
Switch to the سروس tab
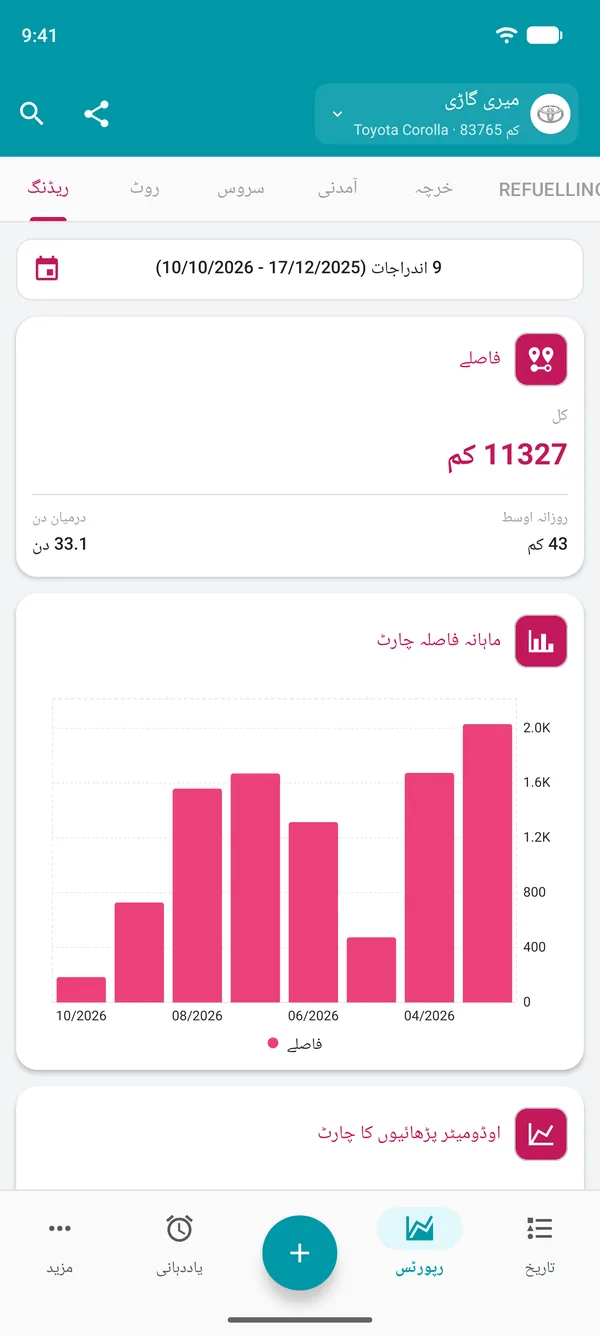(x=241, y=189)
